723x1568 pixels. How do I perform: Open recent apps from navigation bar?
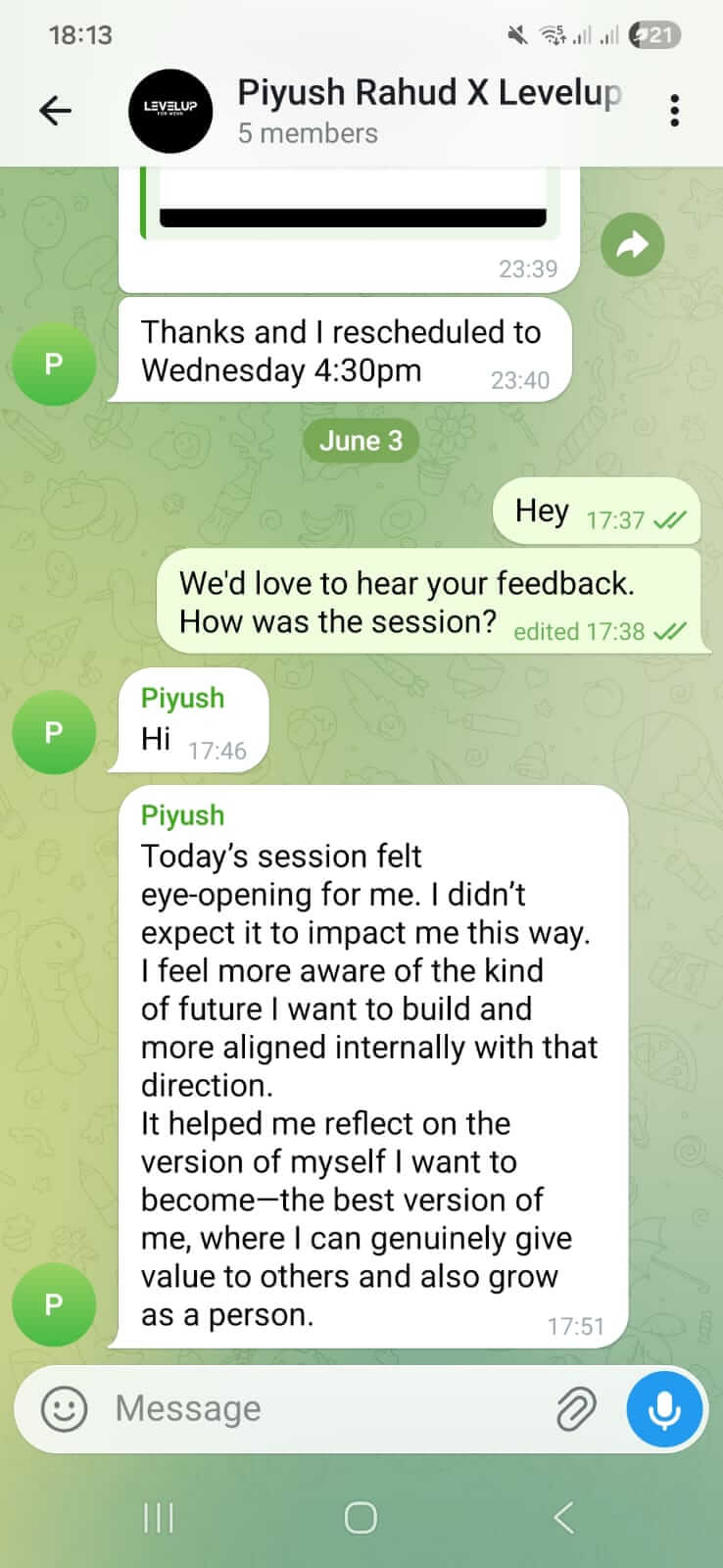click(x=159, y=1518)
